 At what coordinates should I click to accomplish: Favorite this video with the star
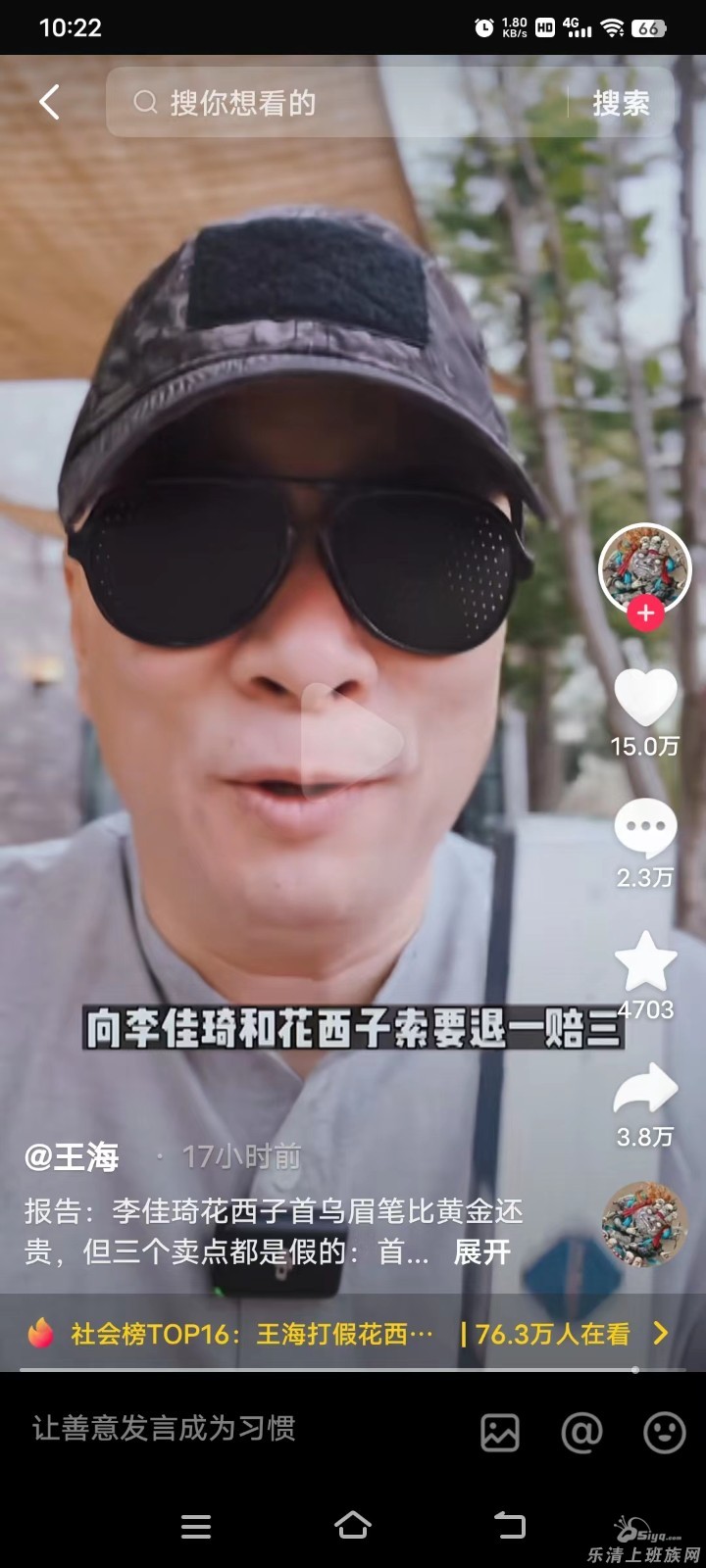645,960
